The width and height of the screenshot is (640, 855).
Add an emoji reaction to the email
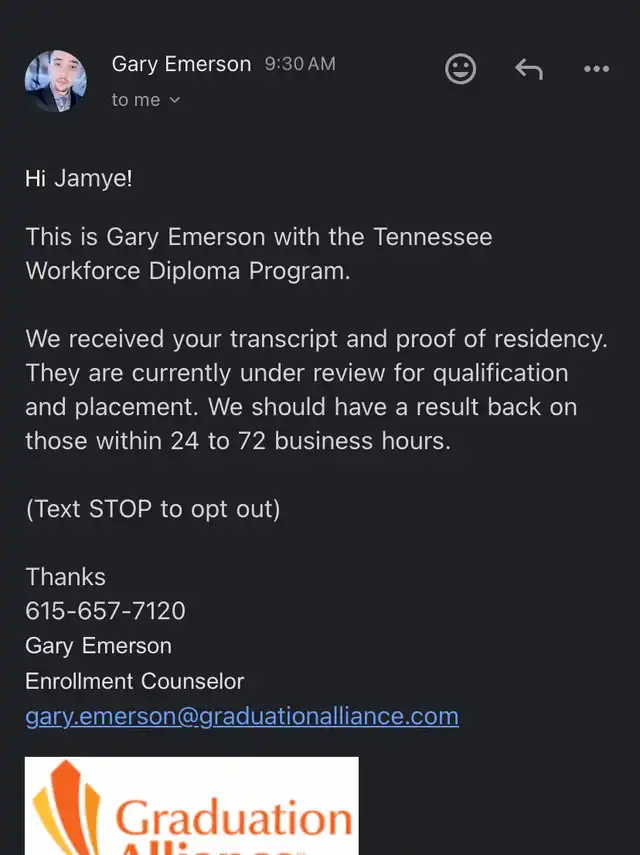click(x=460, y=69)
